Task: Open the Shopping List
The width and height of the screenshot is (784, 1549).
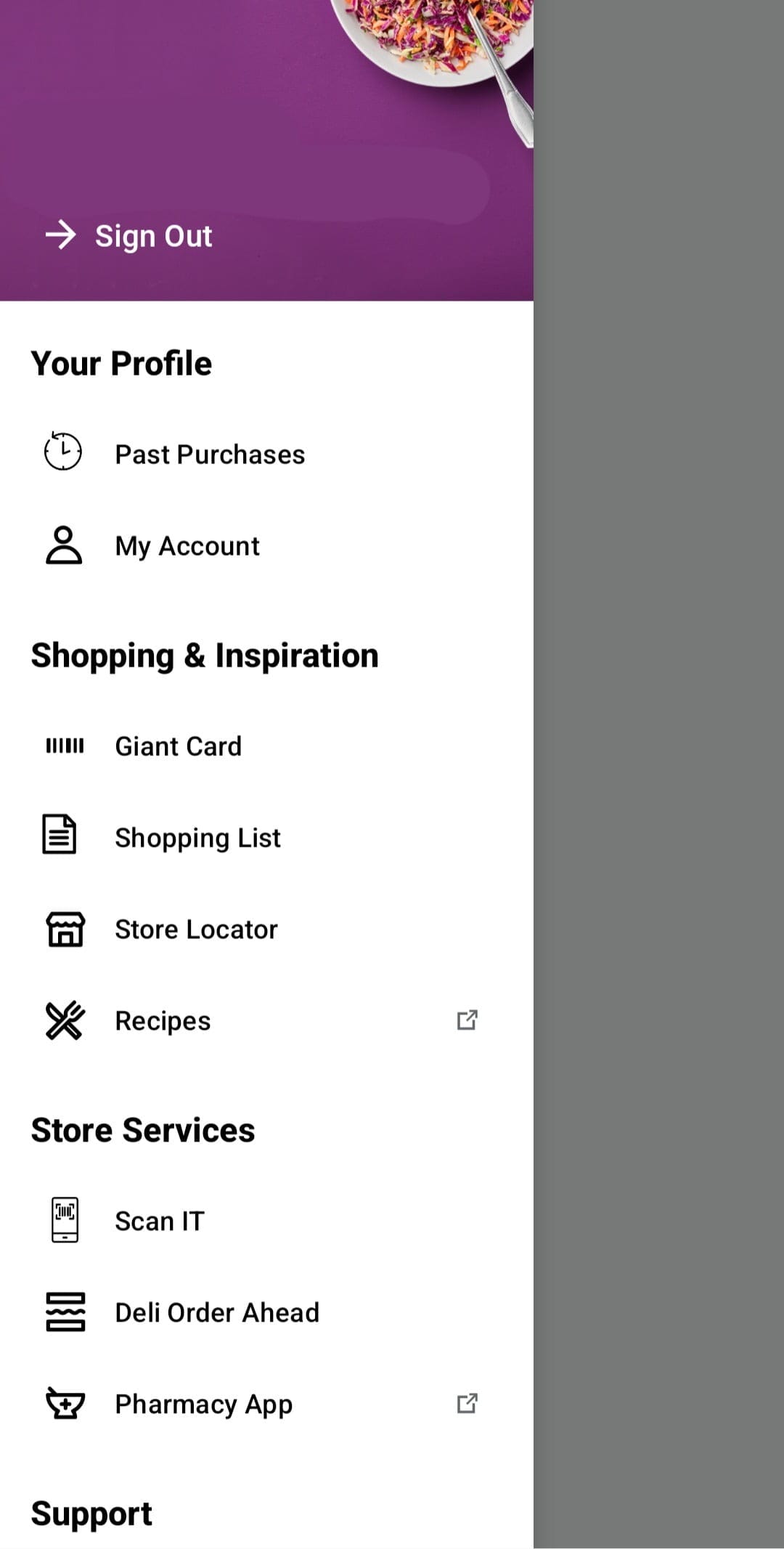Action: (266, 838)
